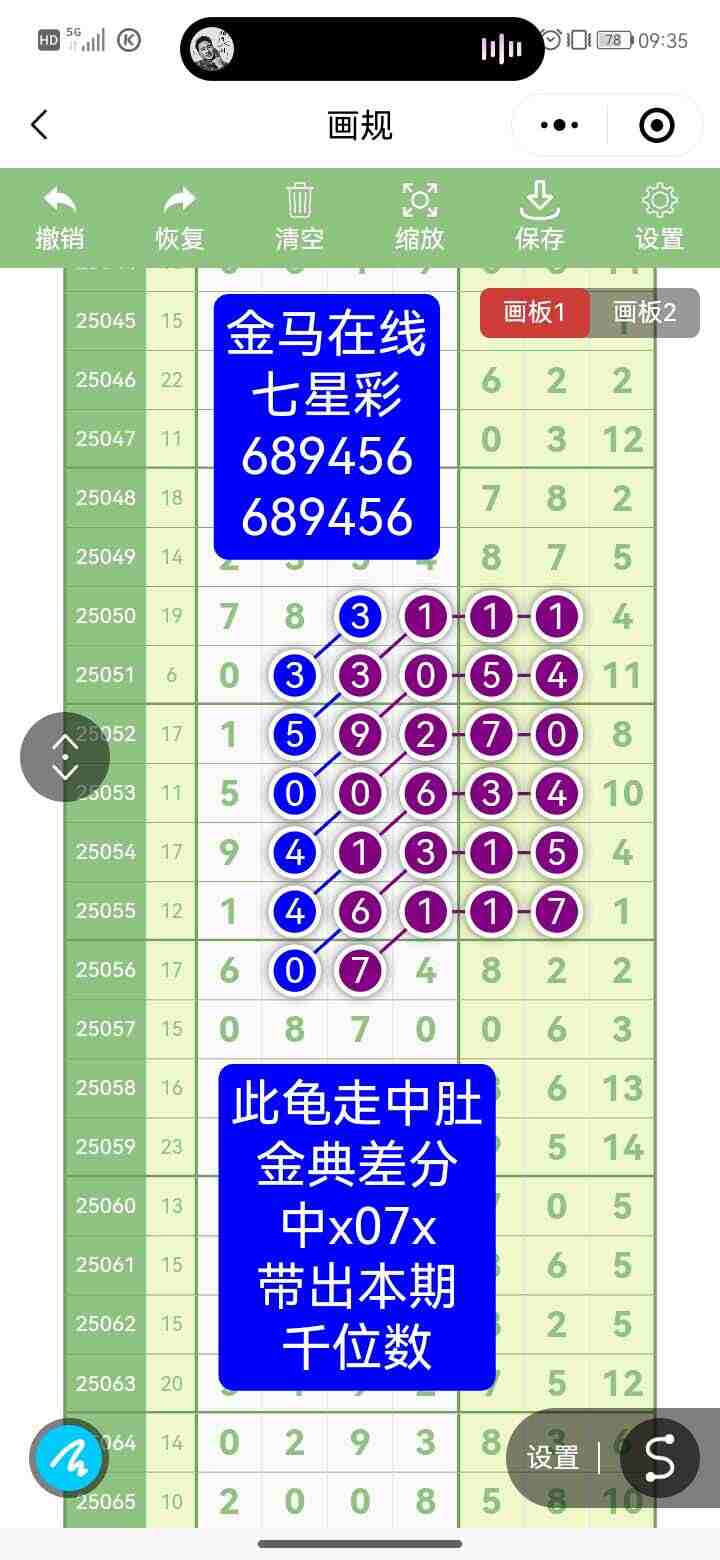Image resolution: width=720 pixels, height=1560 pixels.
Task: Tap the vertical scroll arrows handle
Action: (x=65, y=756)
